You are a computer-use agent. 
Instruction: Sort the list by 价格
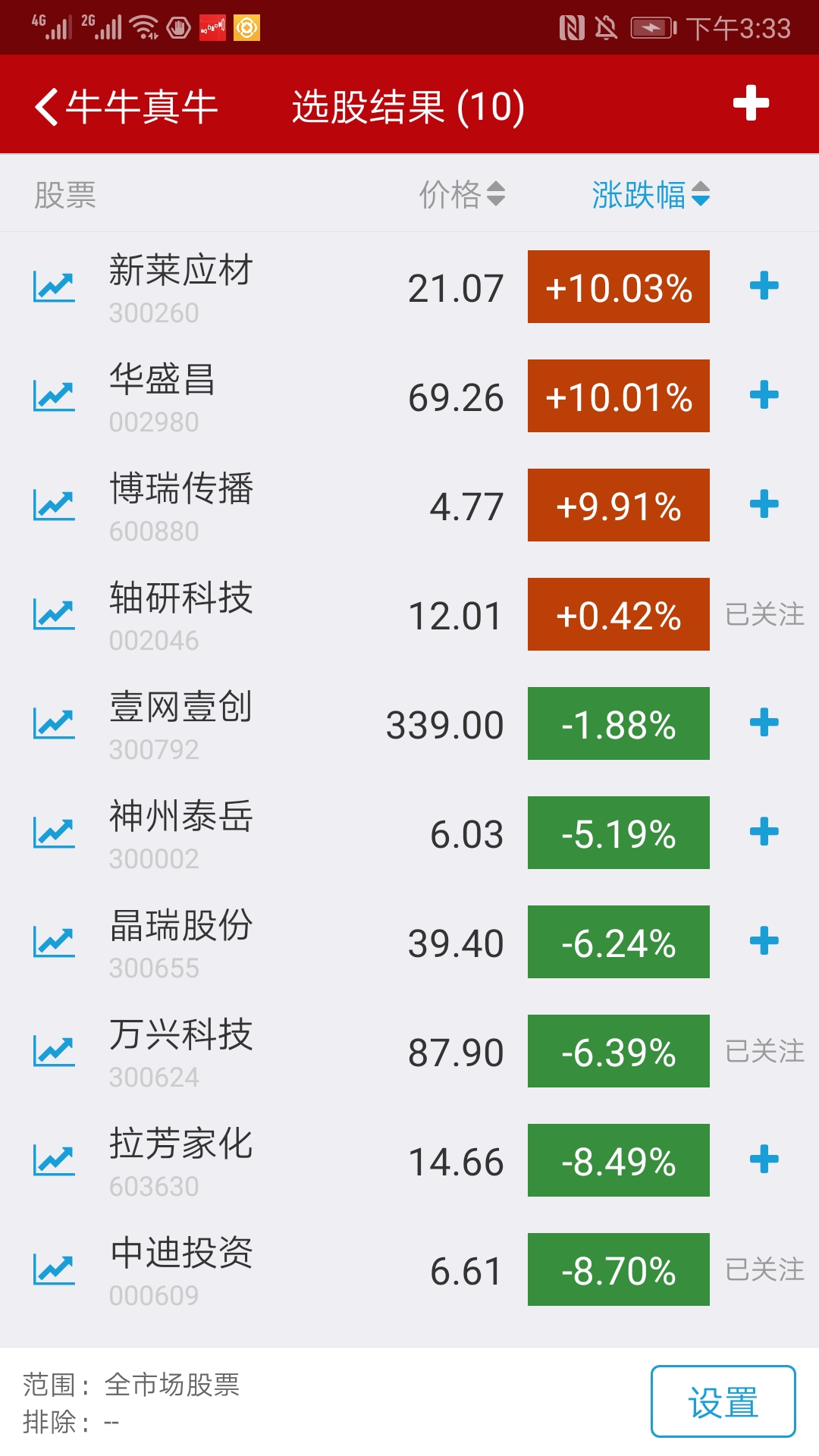462,194
